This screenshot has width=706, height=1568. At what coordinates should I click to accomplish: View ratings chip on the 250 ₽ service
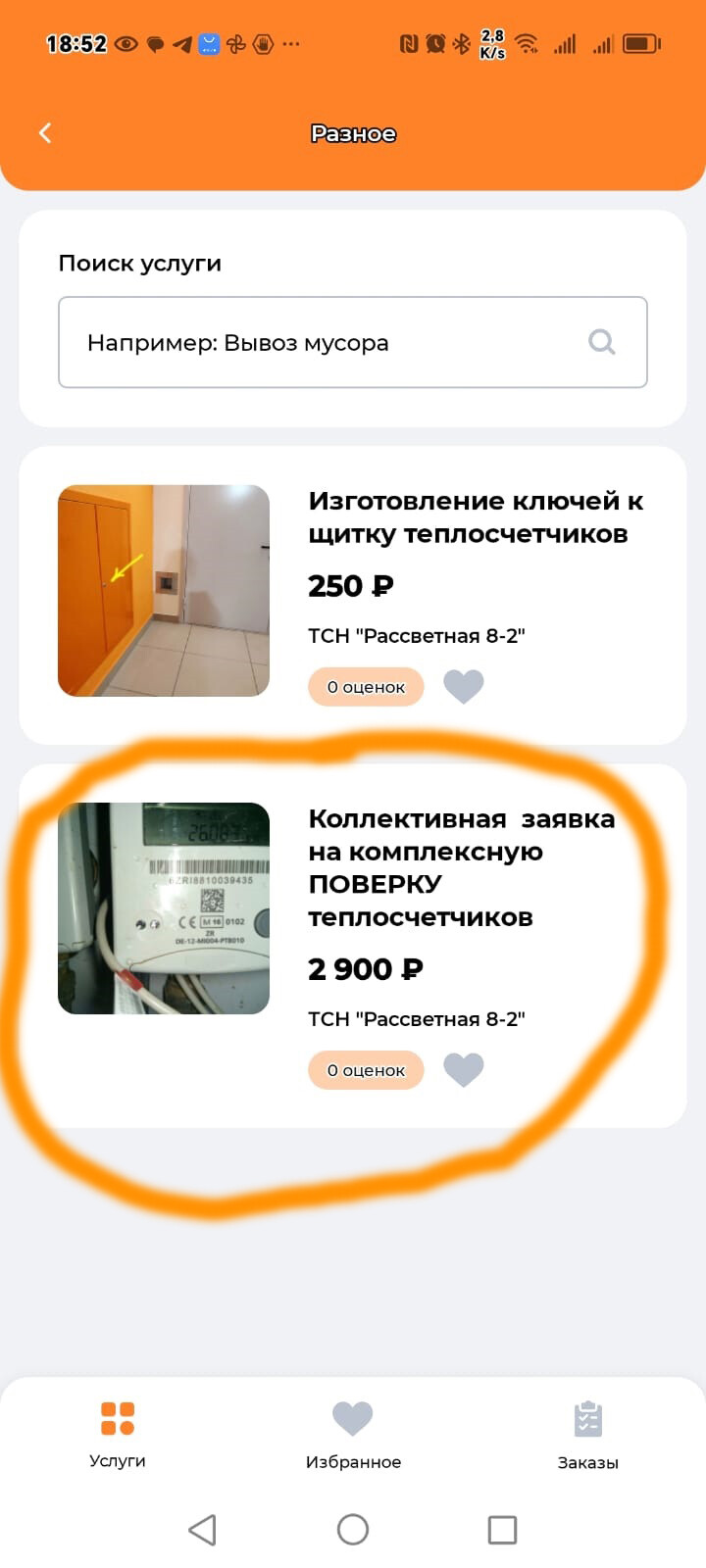pyautogui.click(x=366, y=687)
